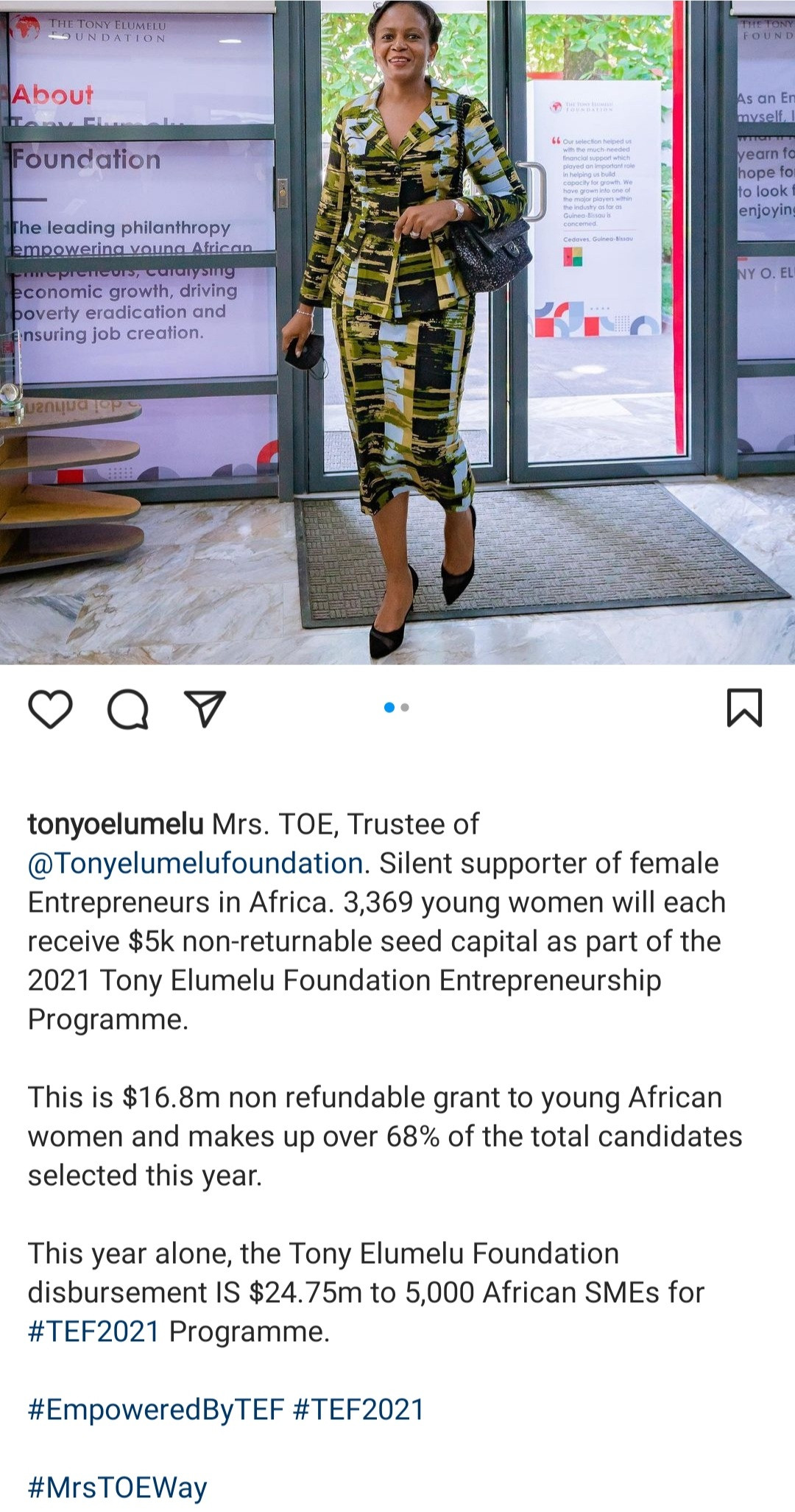Share the post via the paper plane icon

coord(205,709)
